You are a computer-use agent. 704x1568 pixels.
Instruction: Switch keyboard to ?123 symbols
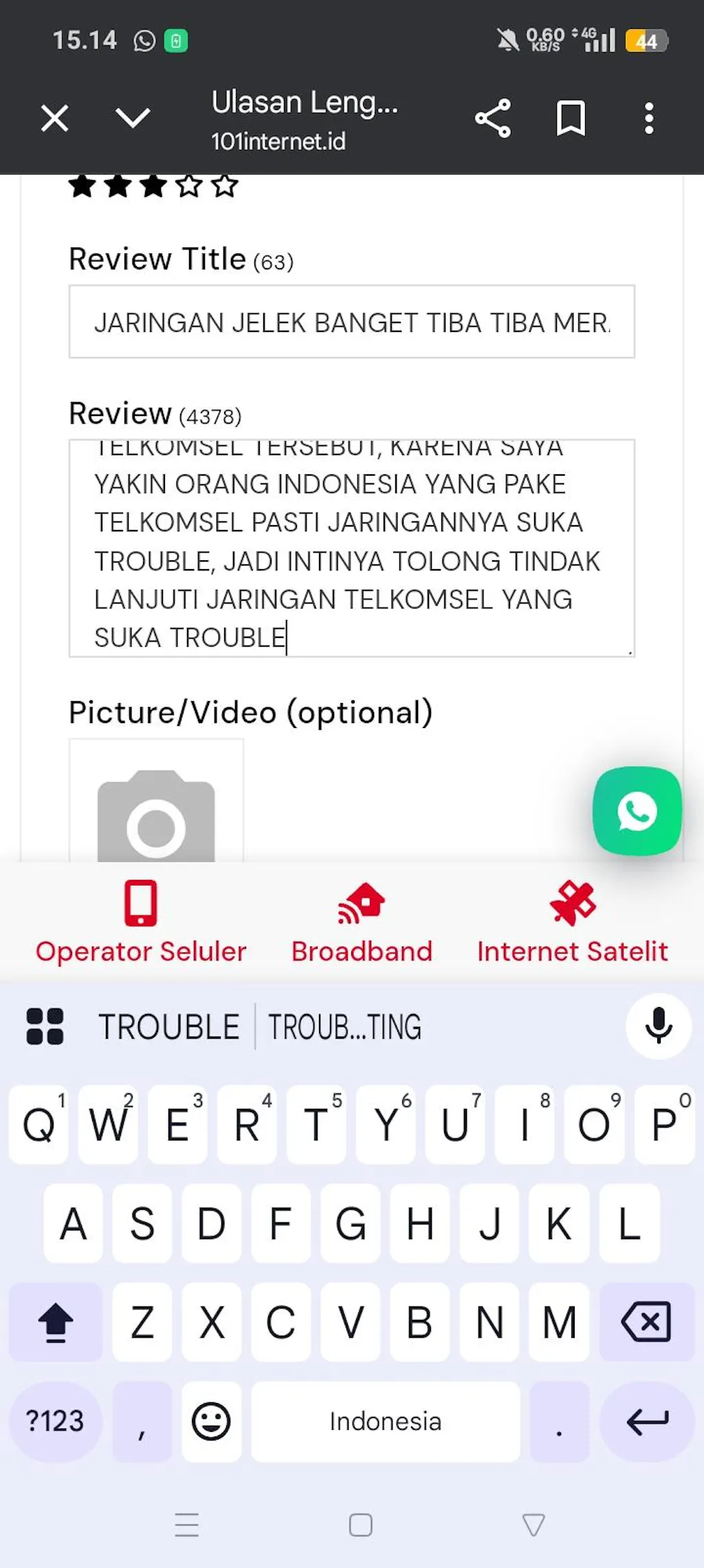pos(55,1422)
